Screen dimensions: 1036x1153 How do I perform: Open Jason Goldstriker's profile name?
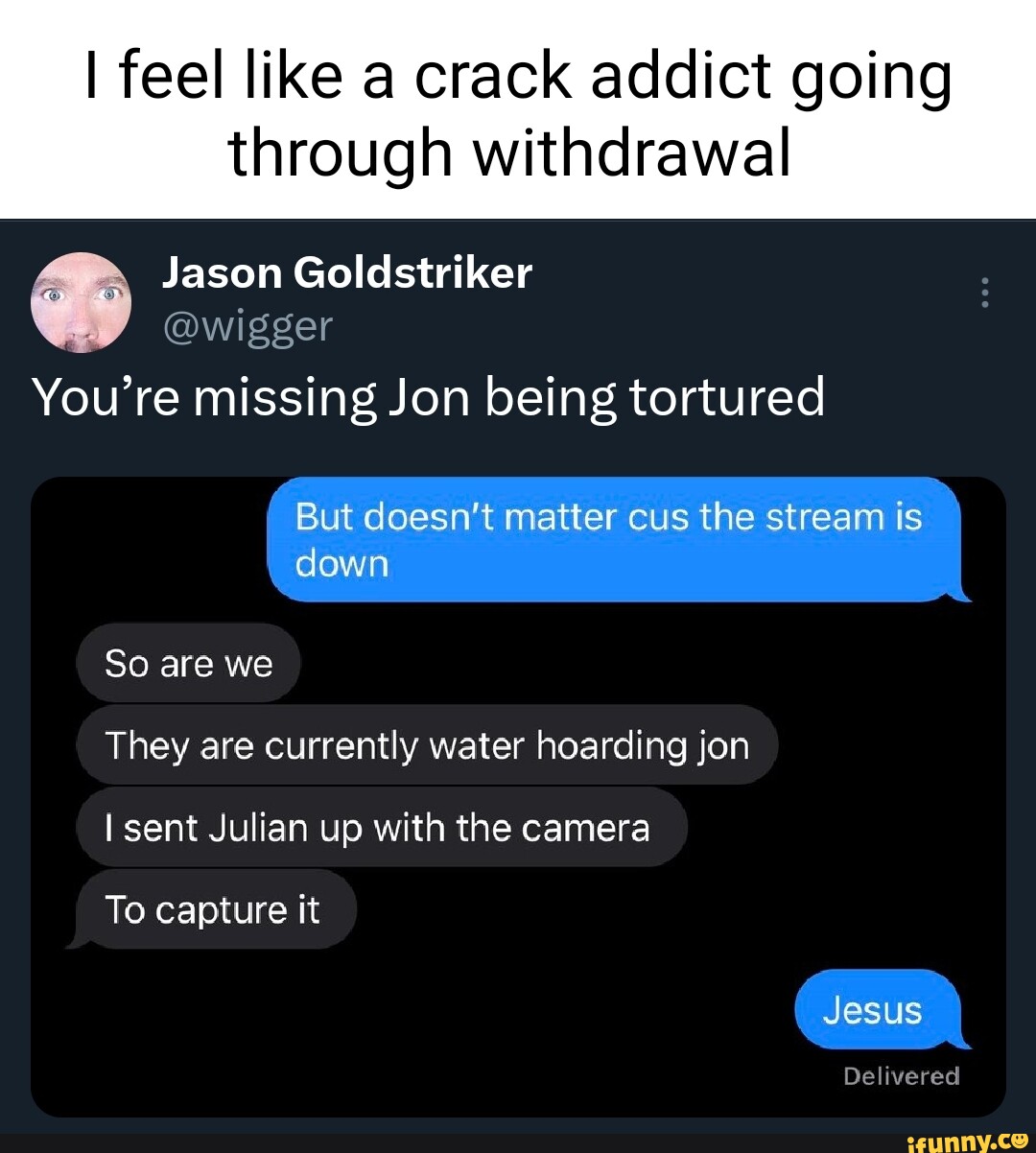(346, 272)
